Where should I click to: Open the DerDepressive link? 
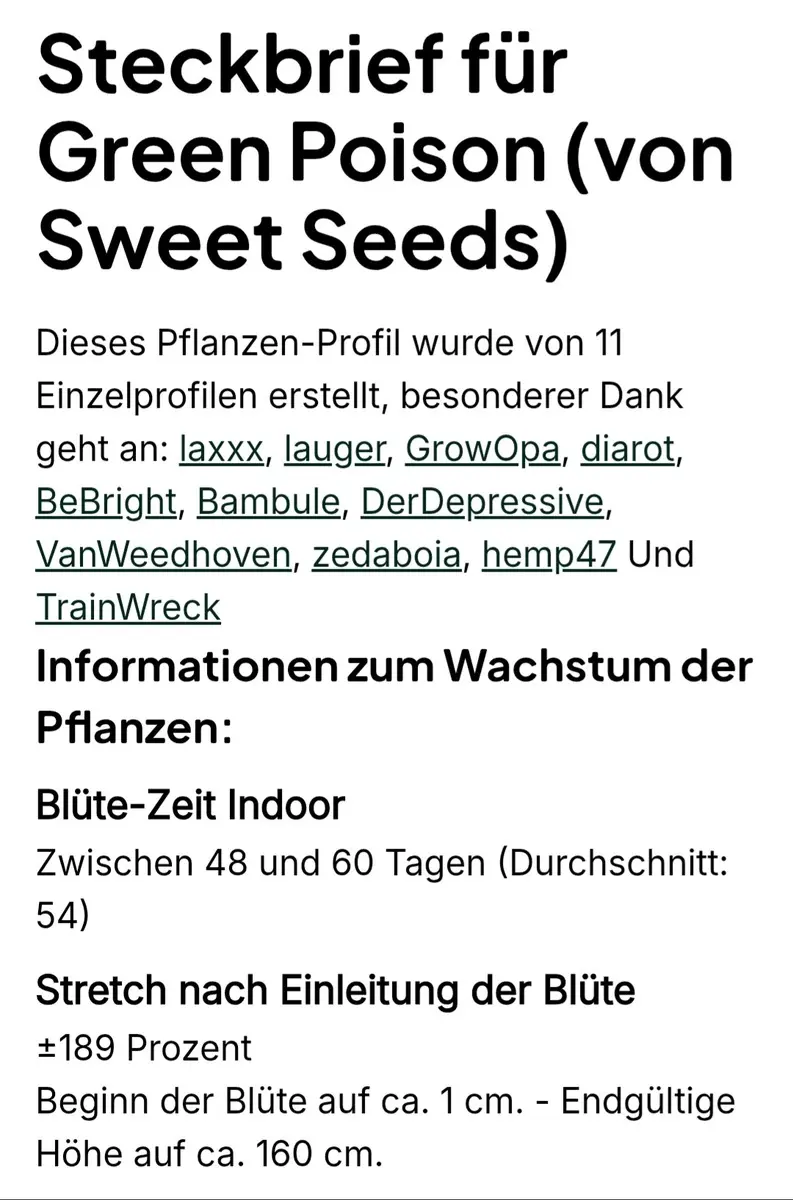coord(483,502)
